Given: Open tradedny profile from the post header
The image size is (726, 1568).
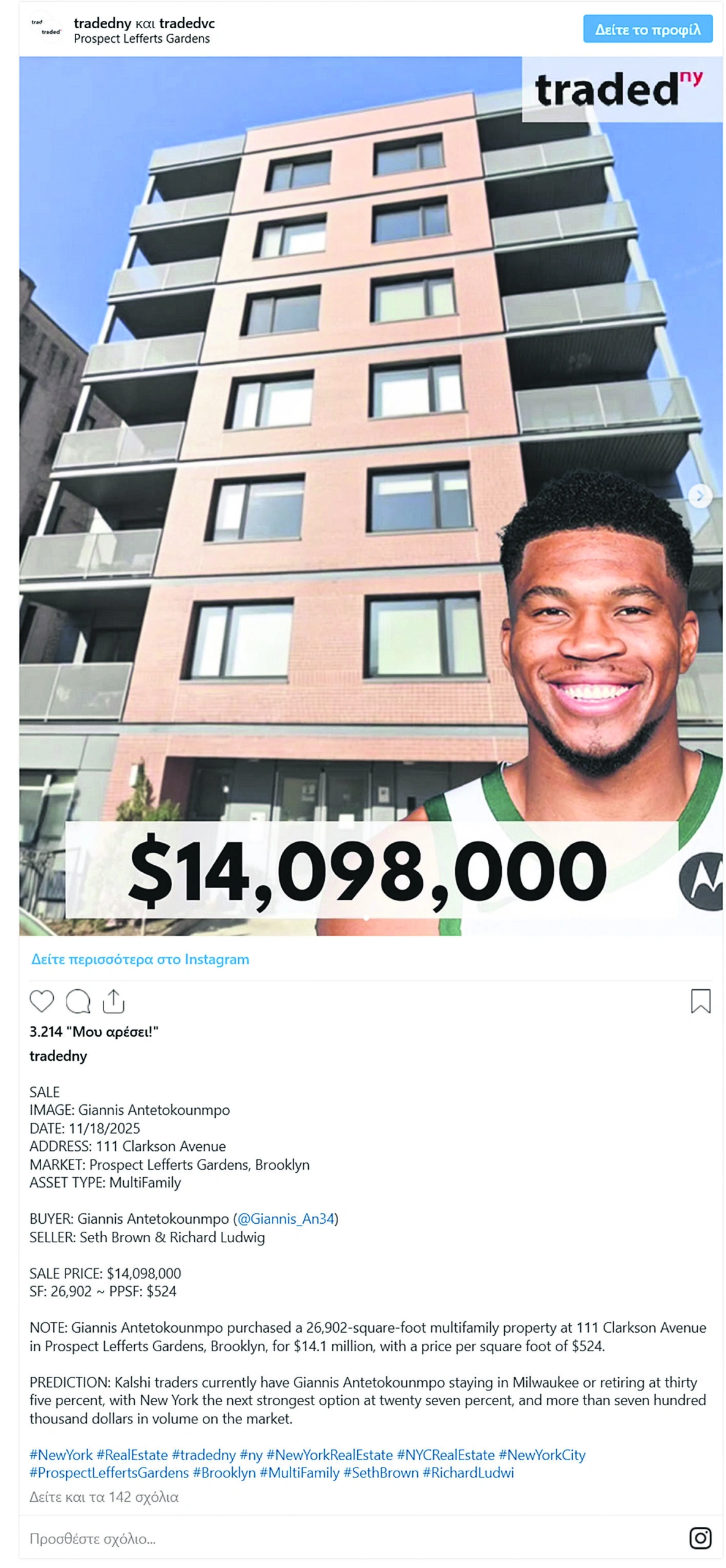Looking at the screenshot, I should tap(102, 23).
